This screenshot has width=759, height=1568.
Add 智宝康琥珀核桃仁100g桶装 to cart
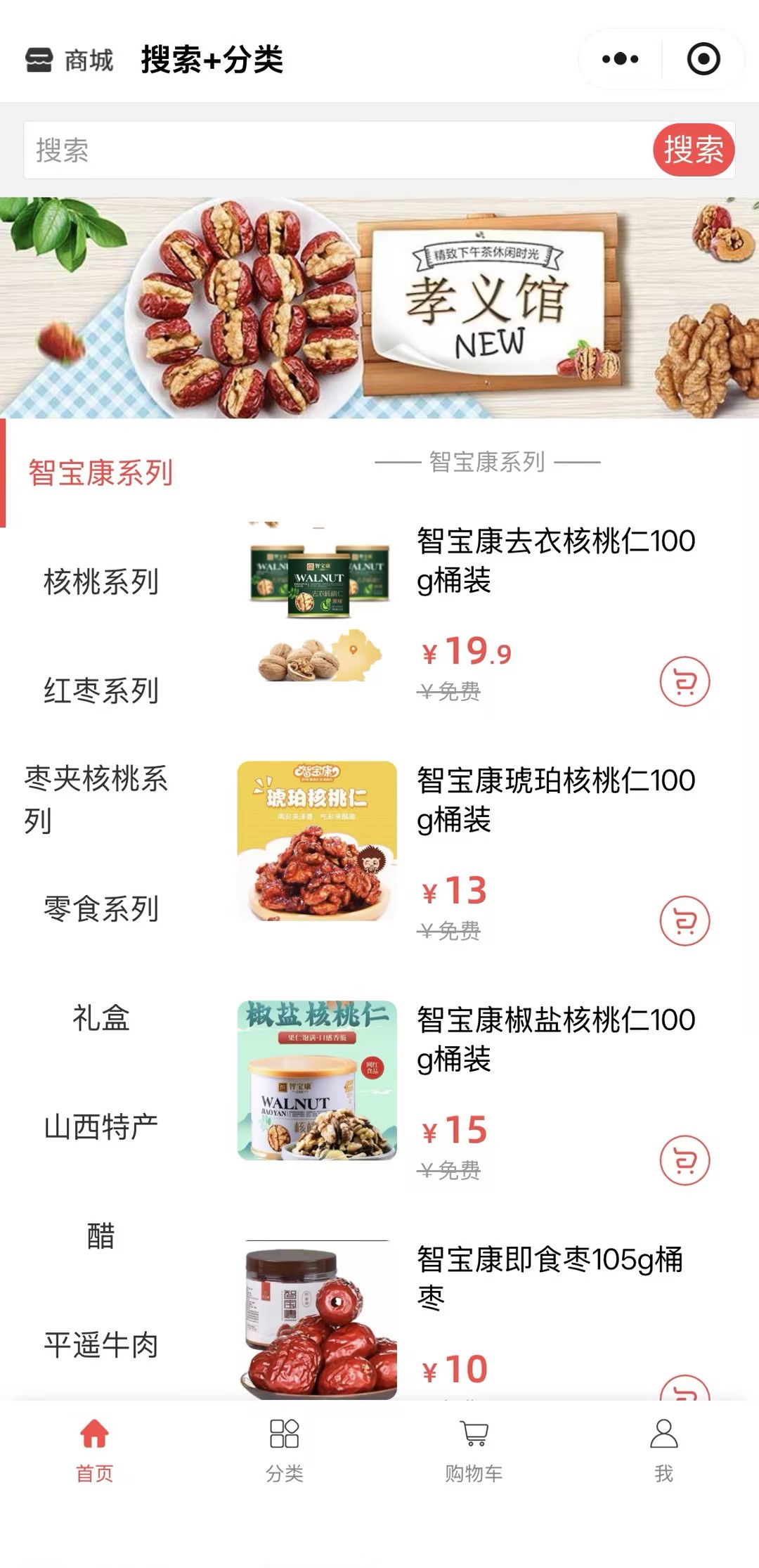pos(685,920)
